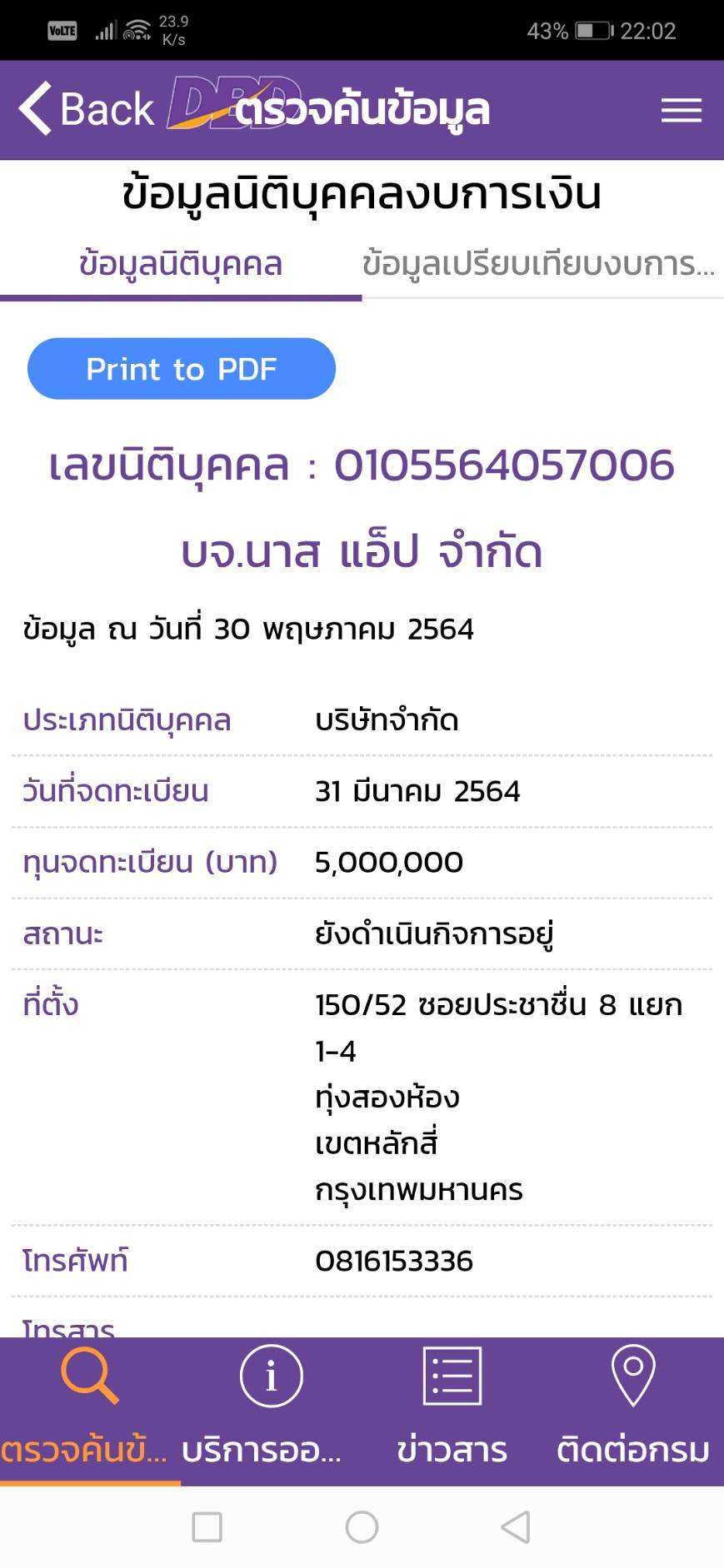Open the hamburger menu
Viewport: 724px width, 1568px height.
coord(681,110)
